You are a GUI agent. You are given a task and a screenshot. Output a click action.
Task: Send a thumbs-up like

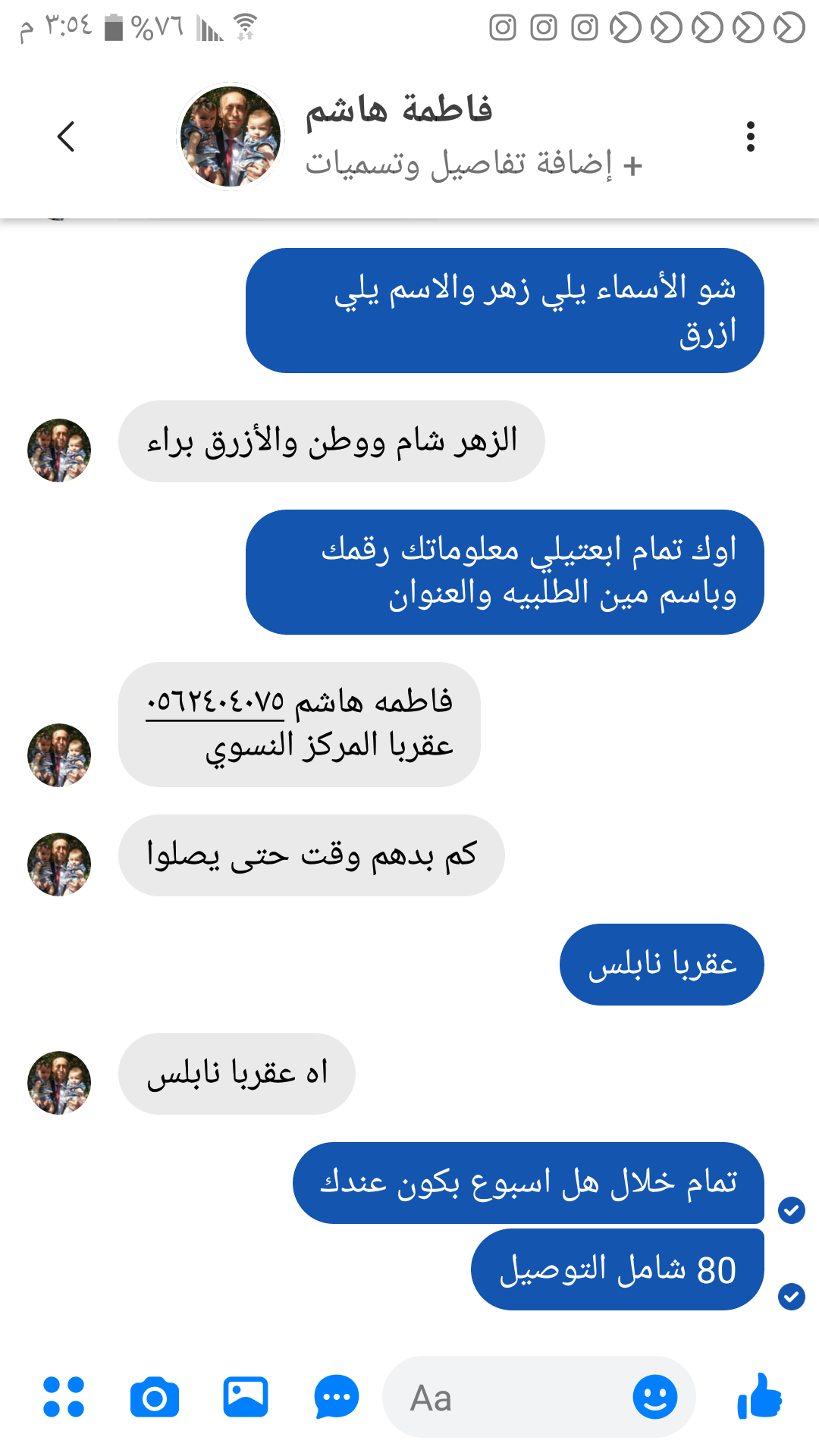click(760, 1395)
